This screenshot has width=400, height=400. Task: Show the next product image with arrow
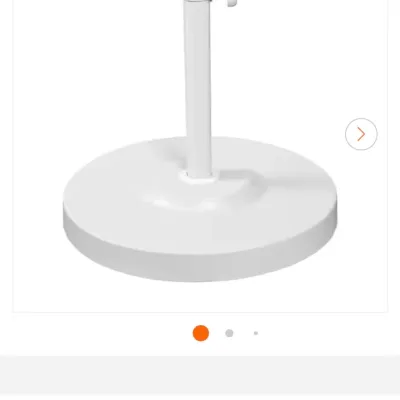click(x=361, y=134)
